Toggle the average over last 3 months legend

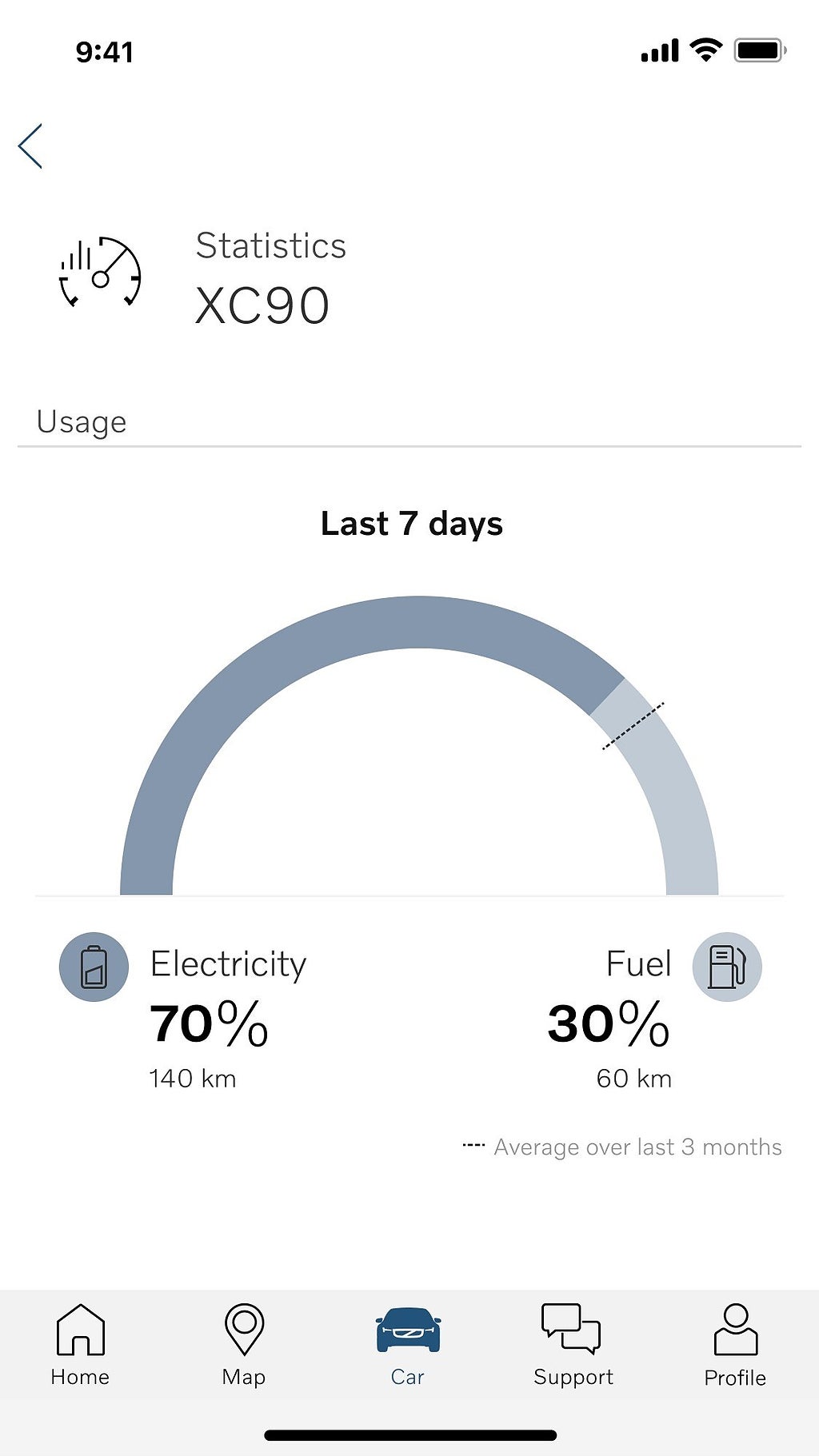coord(623,1147)
